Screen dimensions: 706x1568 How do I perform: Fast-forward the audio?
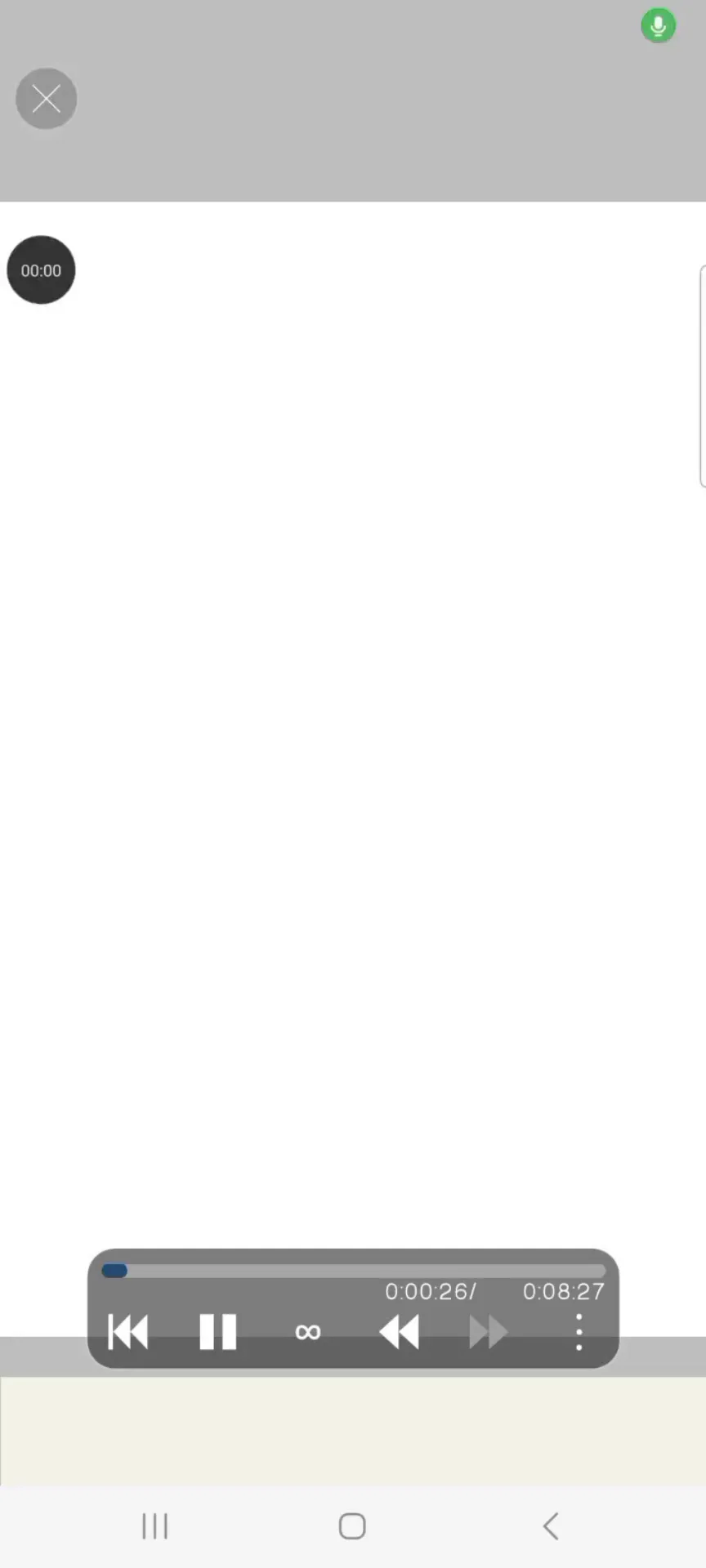click(489, 1332)
